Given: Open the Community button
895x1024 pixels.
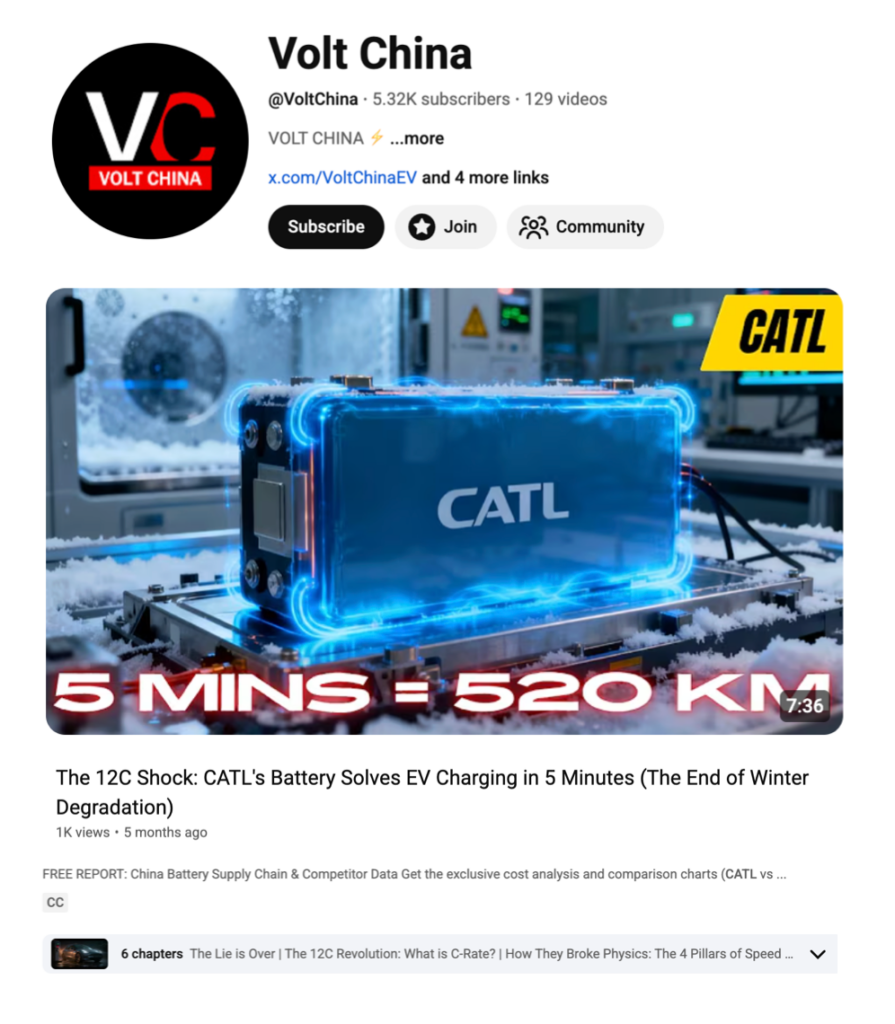Looking at the screenshot, I should coord(584,227).
